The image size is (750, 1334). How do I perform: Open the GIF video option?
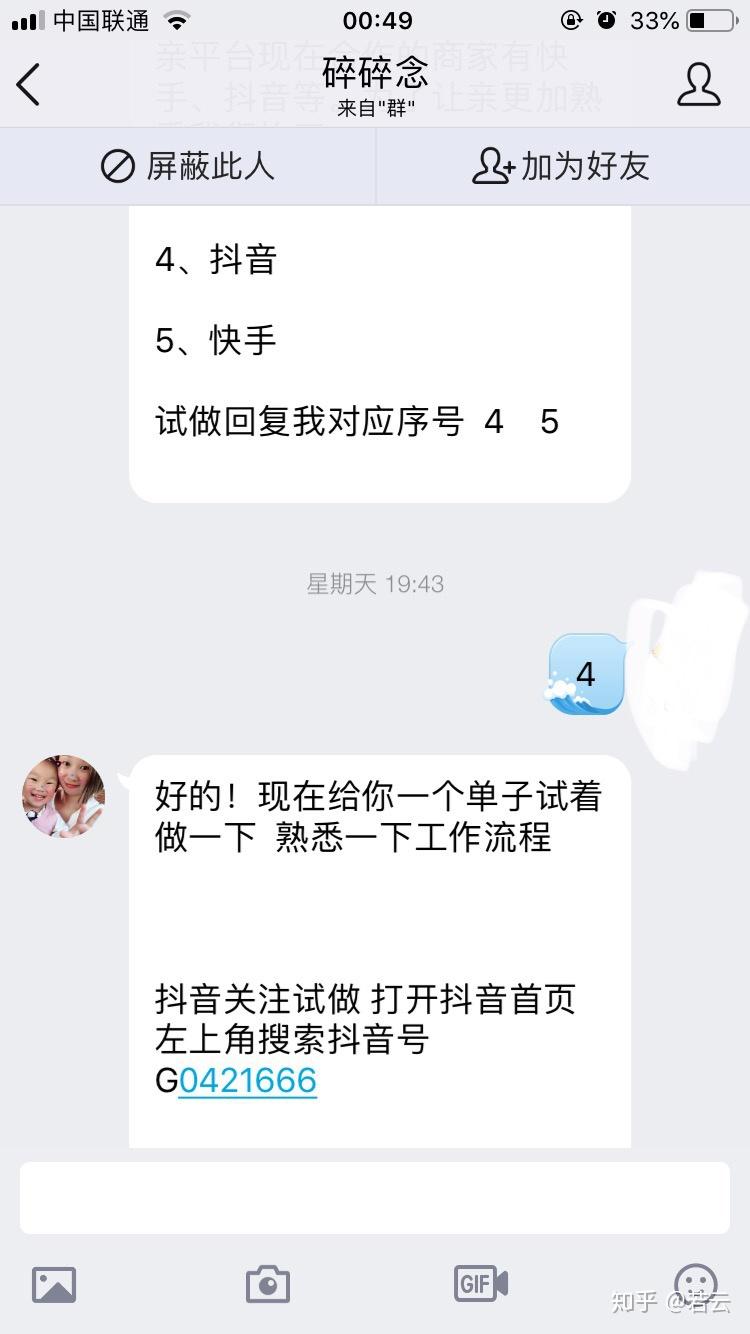pyautogui.click(x=481, y=1284)
